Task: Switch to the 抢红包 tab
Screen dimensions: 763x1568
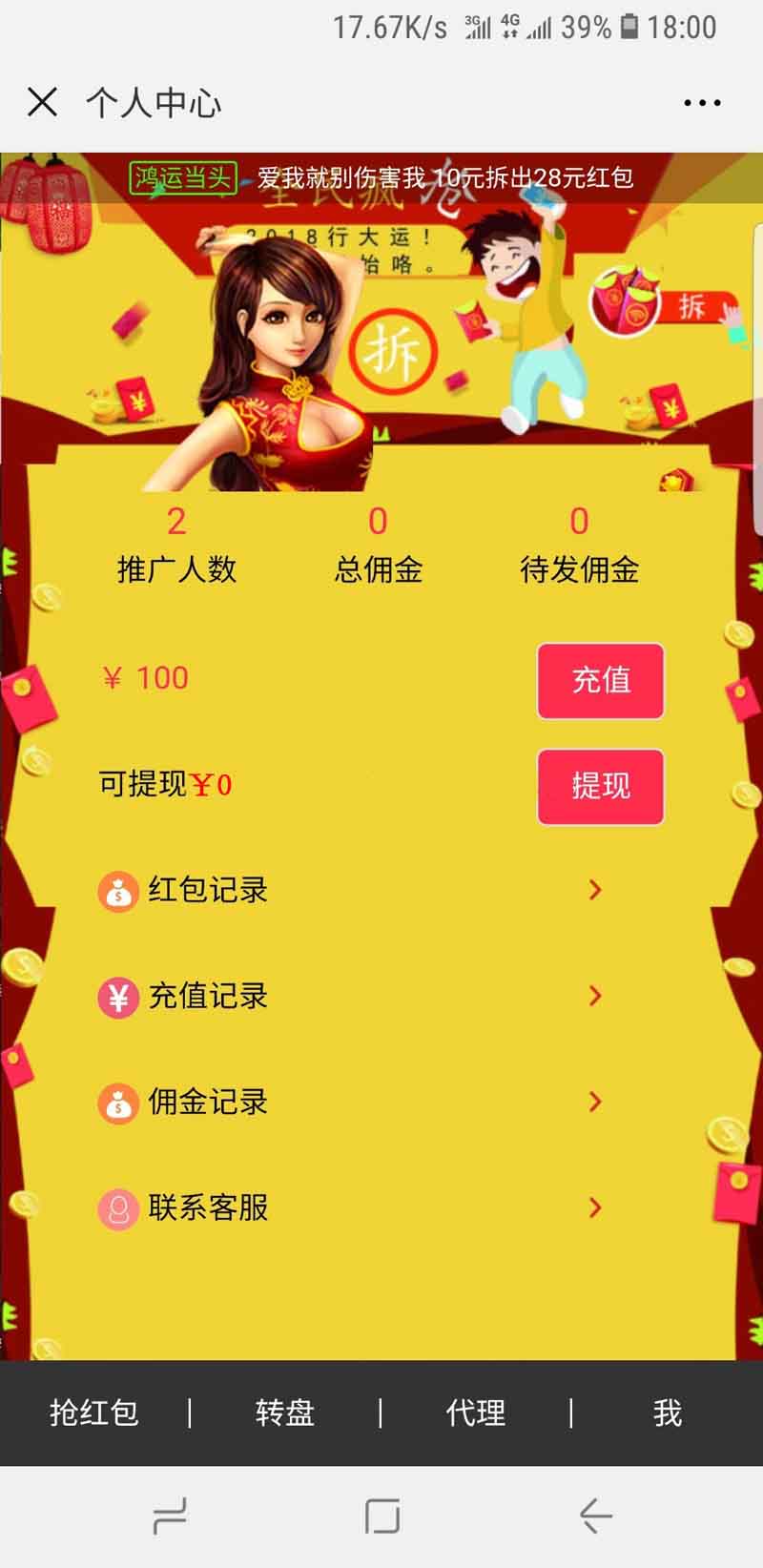Action: tap(94, 1413)
